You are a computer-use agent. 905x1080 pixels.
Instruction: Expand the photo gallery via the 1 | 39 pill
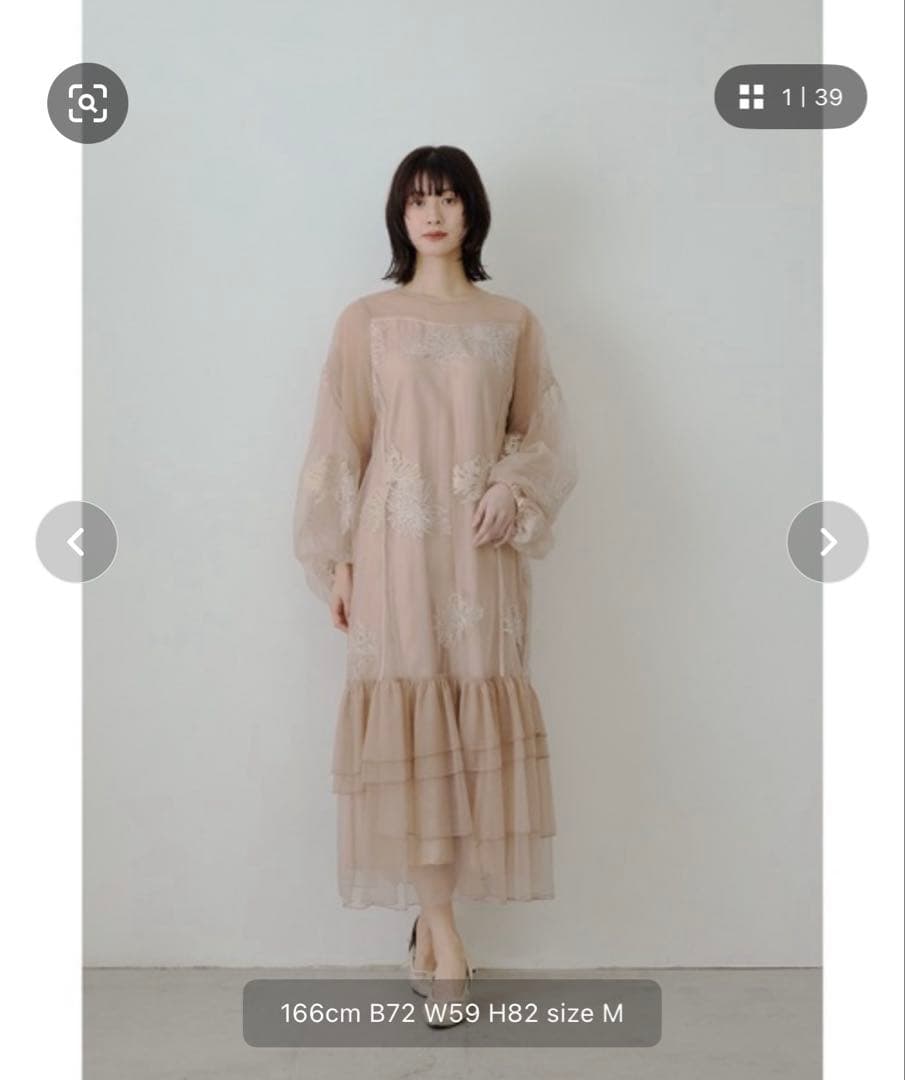point(812,97)
